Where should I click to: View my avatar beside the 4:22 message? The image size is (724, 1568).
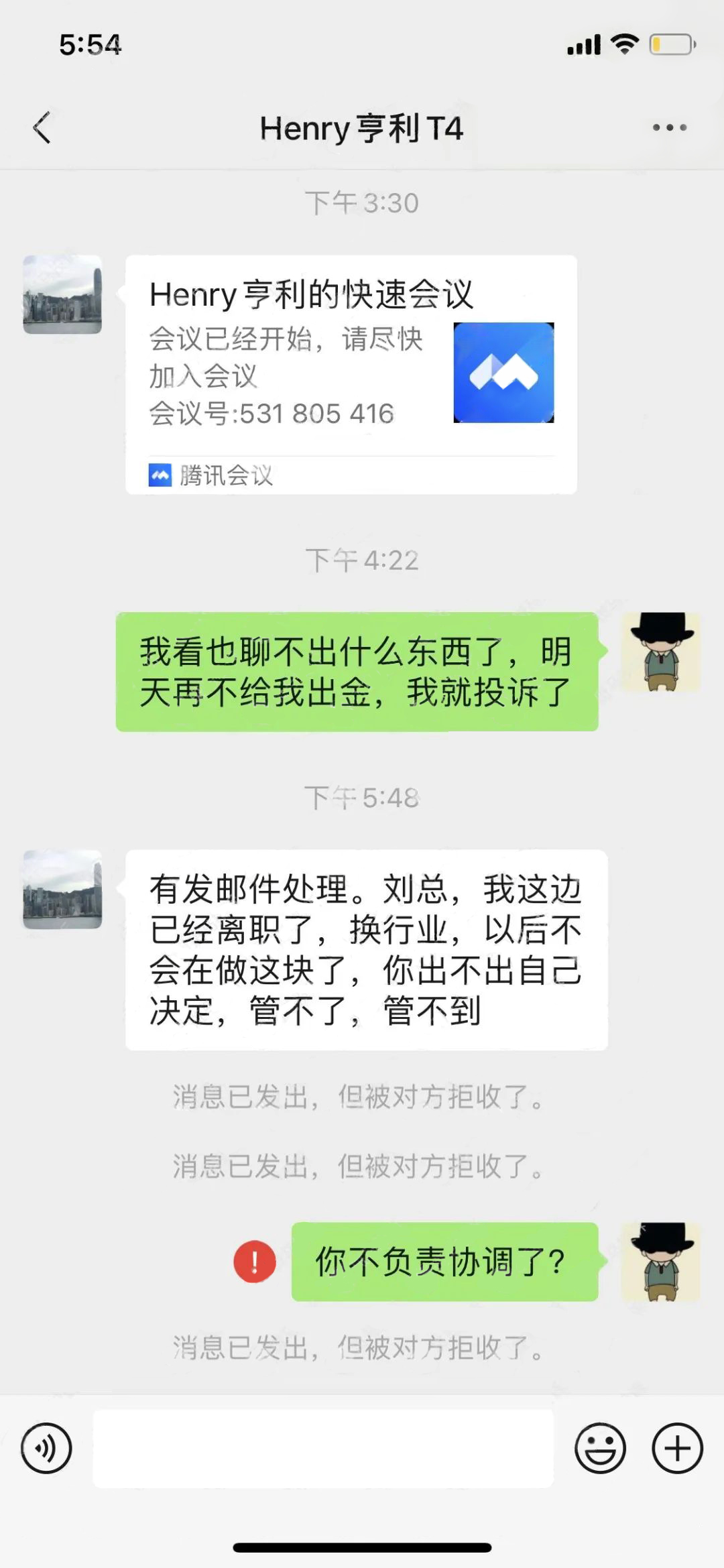click(x=661, y=652)
